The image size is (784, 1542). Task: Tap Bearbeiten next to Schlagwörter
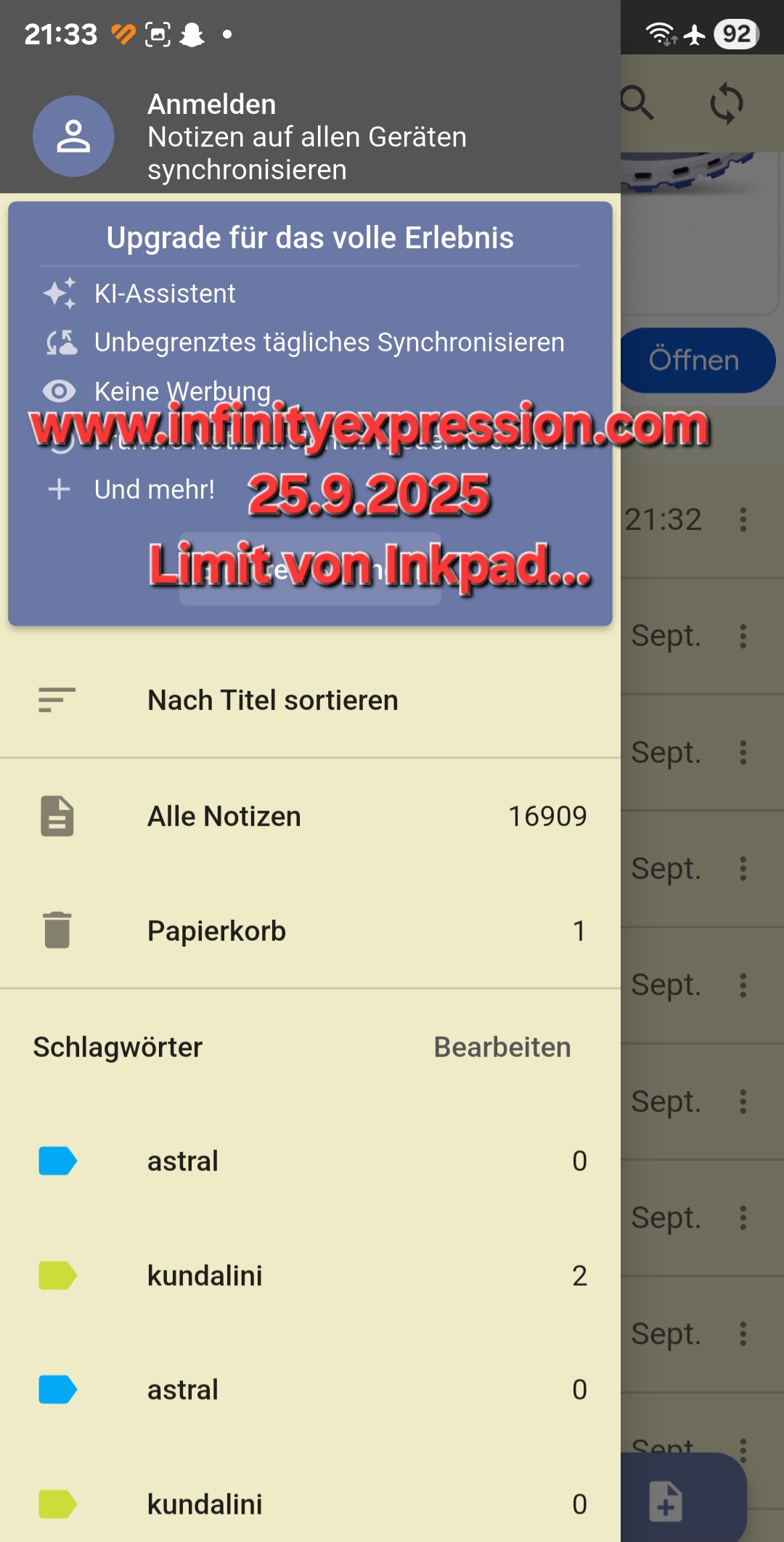(502, 1047)
